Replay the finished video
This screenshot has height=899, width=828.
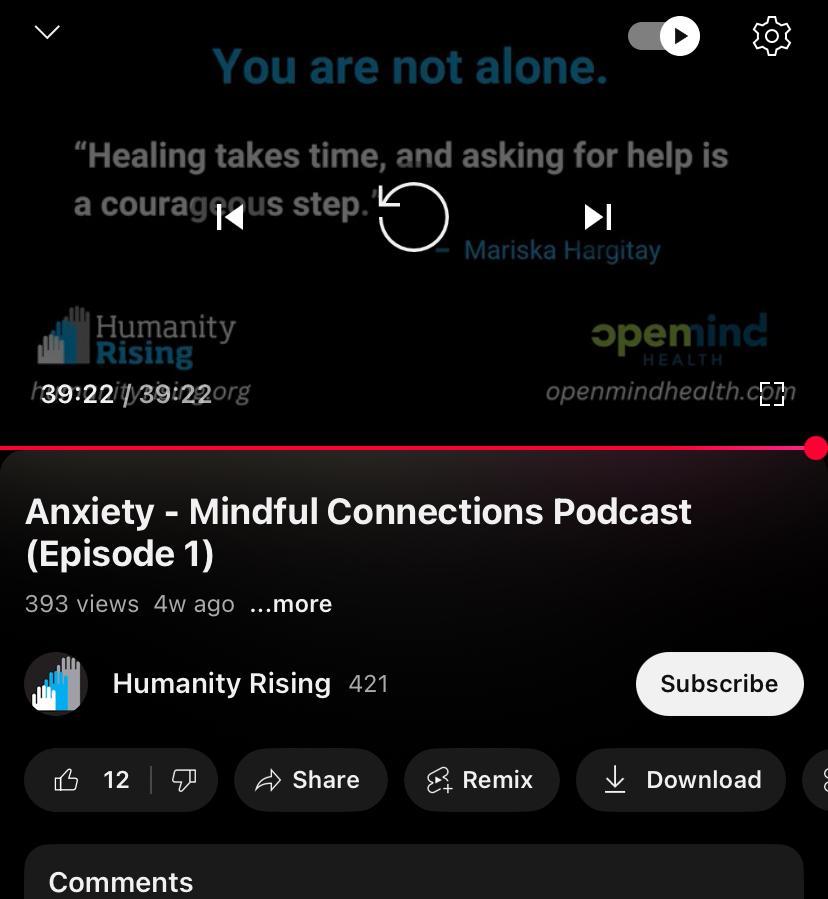point(413,217)
